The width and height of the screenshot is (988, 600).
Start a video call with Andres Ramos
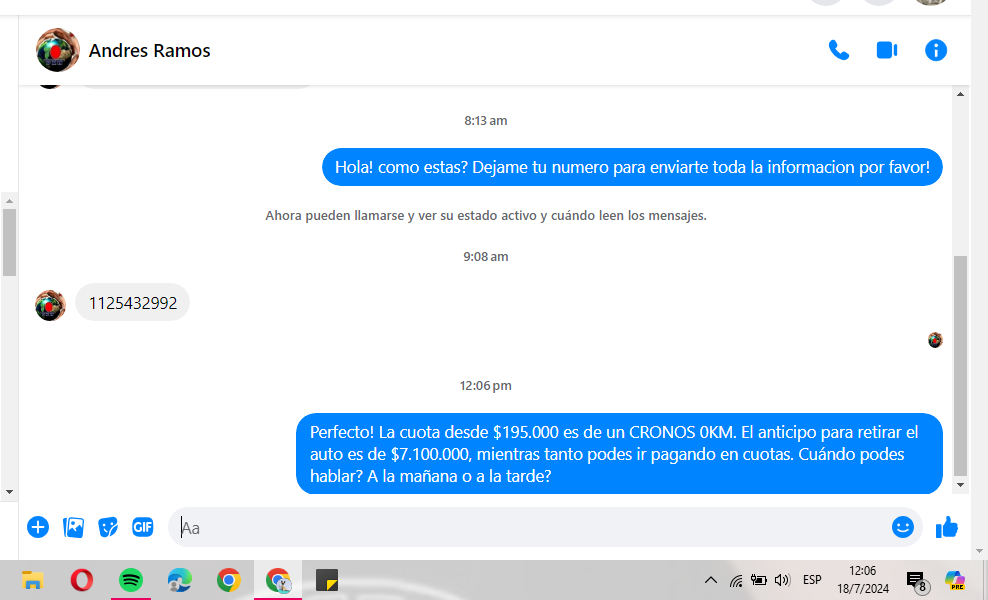[x=886, y=50]
